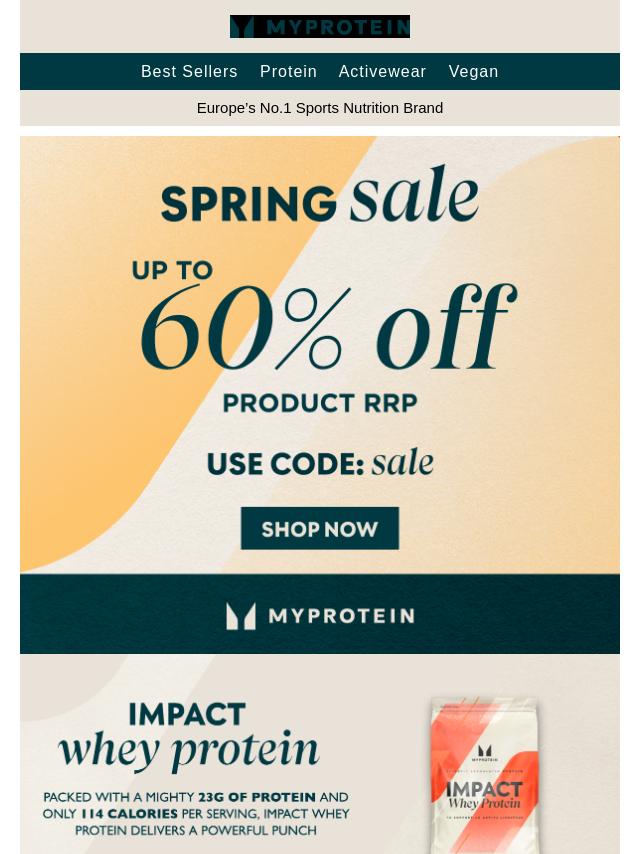This screenshot has height=854, width=640.
Task: Open the Best Sellers link
Action: (189, 72)
